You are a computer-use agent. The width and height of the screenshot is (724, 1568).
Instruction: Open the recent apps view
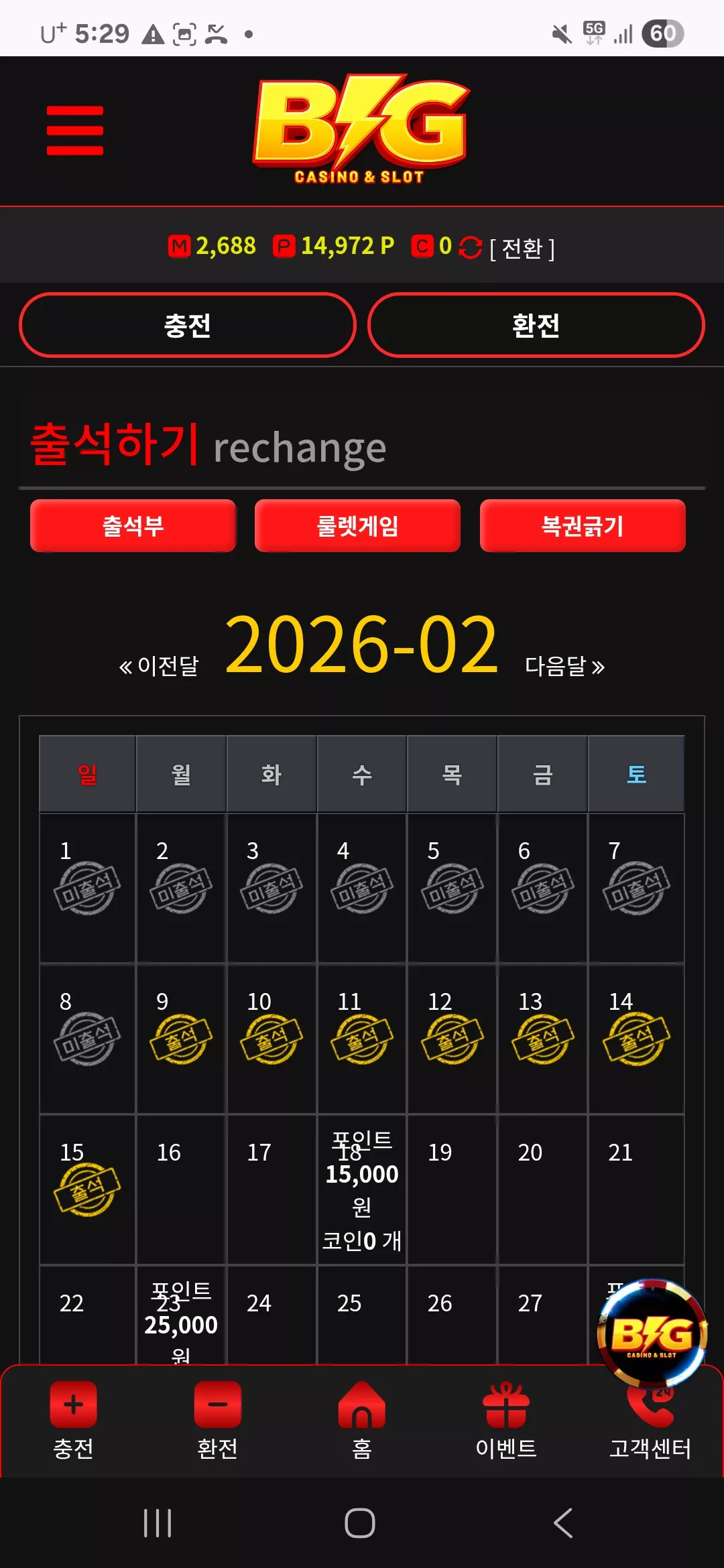pyautogui.click(x=158, y=1523)
